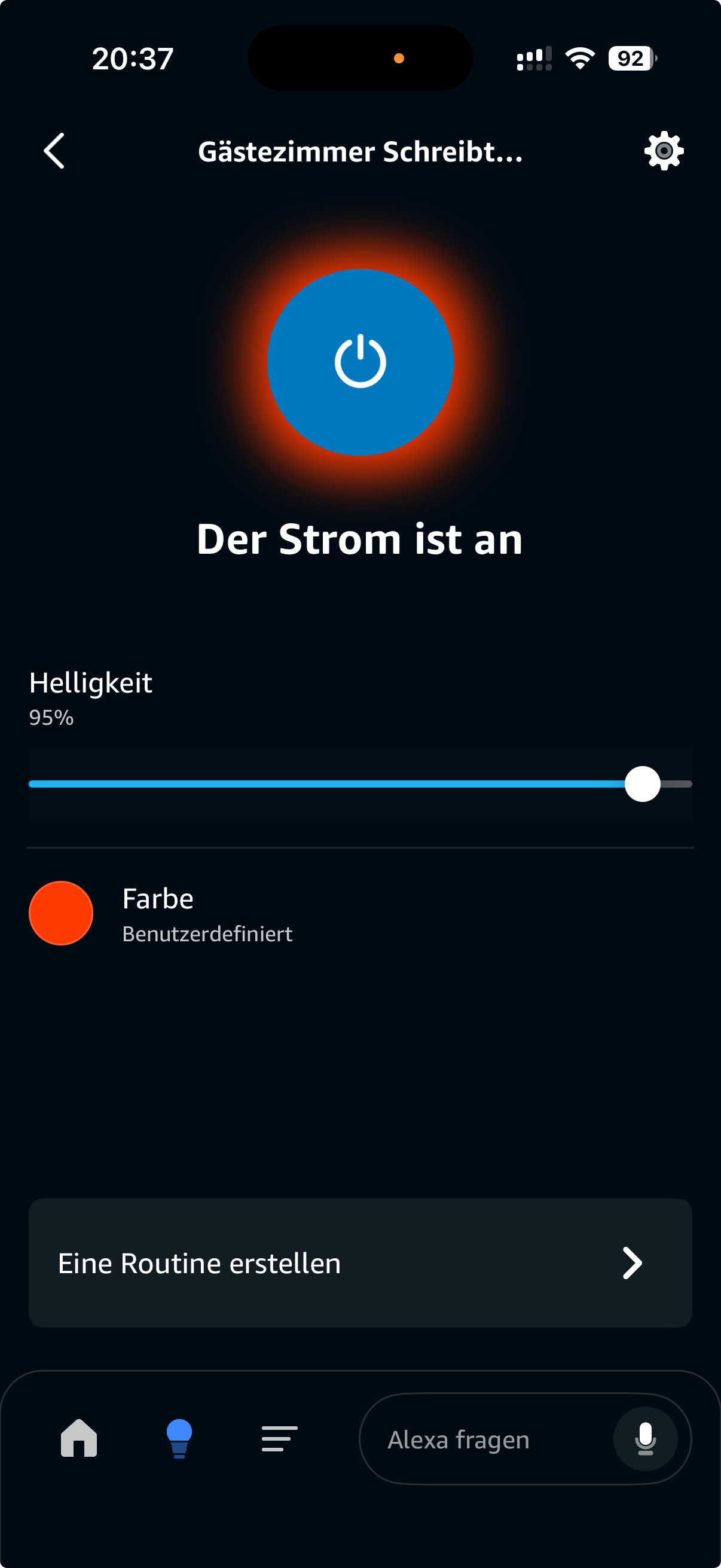The width and height of the screenshot is (721, 1568).
Task: Select the Home icon in bottom navigation
Action: click(78, 1439)
